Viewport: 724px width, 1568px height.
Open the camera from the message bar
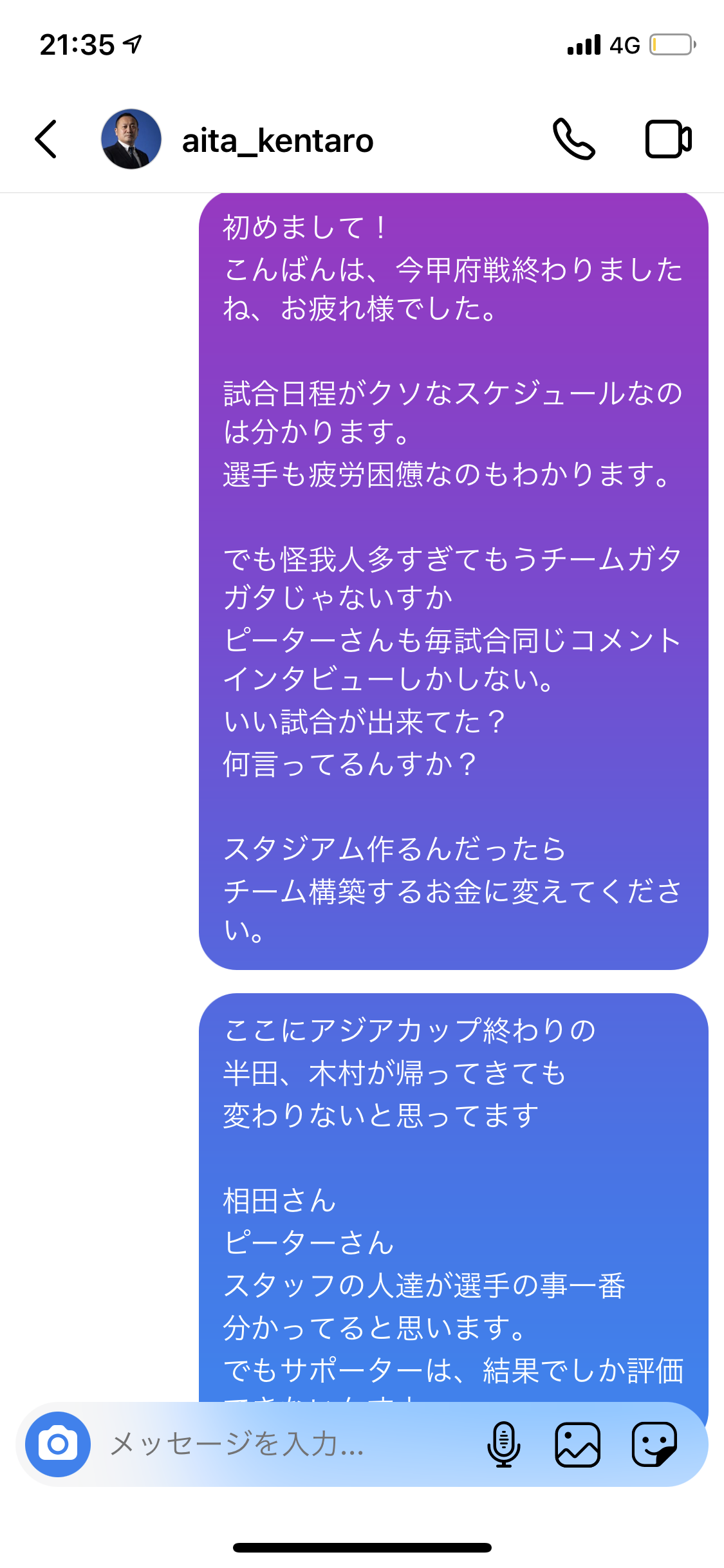(58, 1444)
